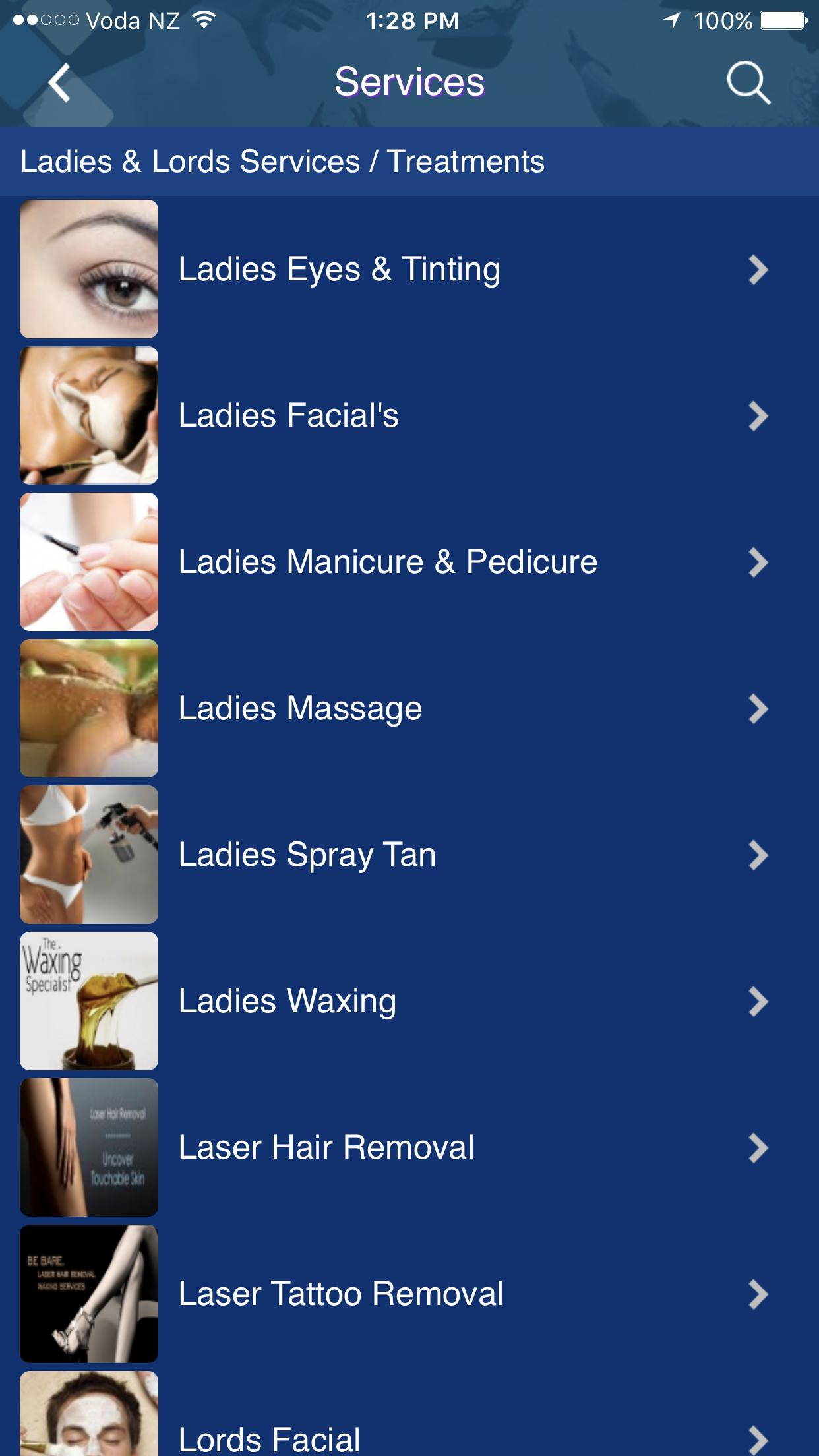Click the Ladies Massage thumbnail image

(89, 708)
